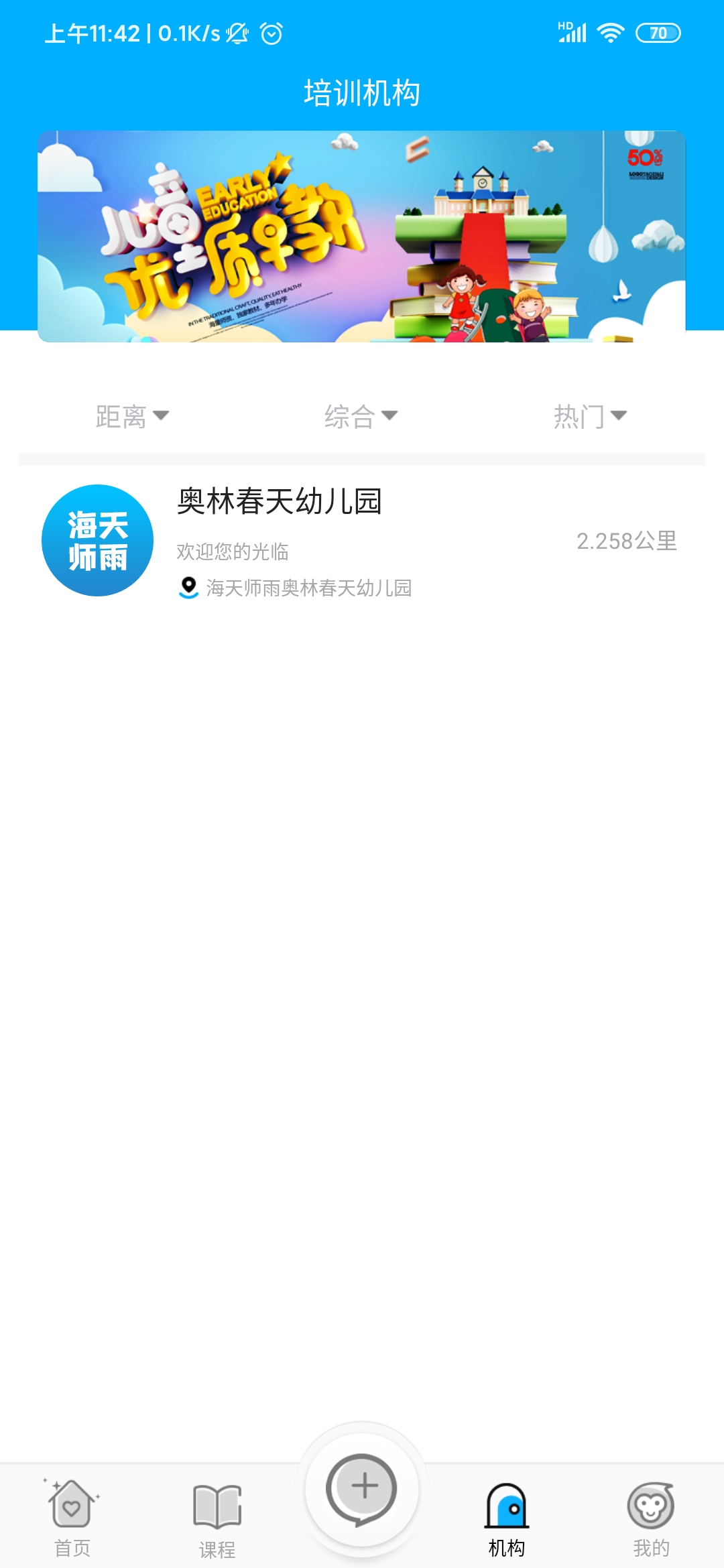Expand the 距离 distance filter dropdown
724x1568 pixels.
(x=133, y=417)
